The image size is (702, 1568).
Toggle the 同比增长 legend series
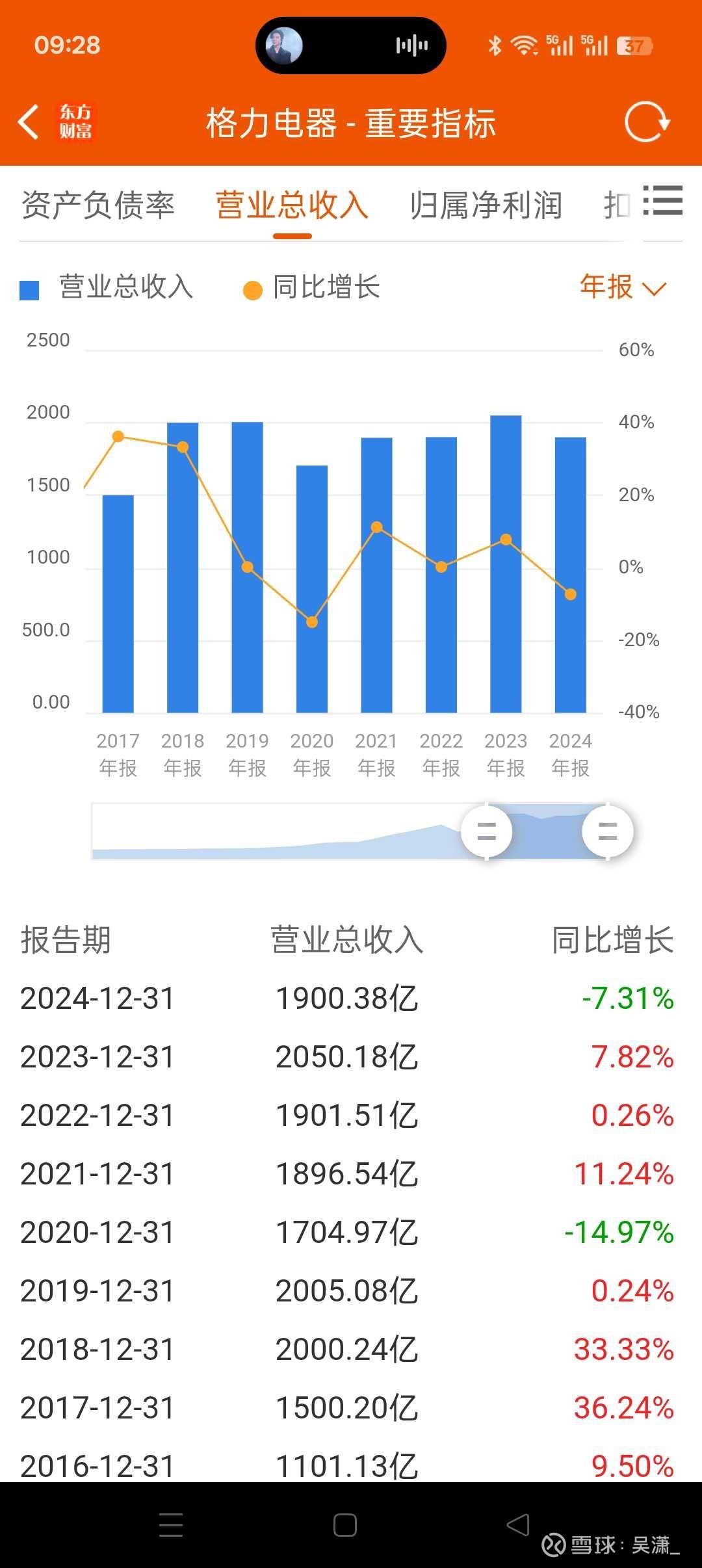coord(311,287)
